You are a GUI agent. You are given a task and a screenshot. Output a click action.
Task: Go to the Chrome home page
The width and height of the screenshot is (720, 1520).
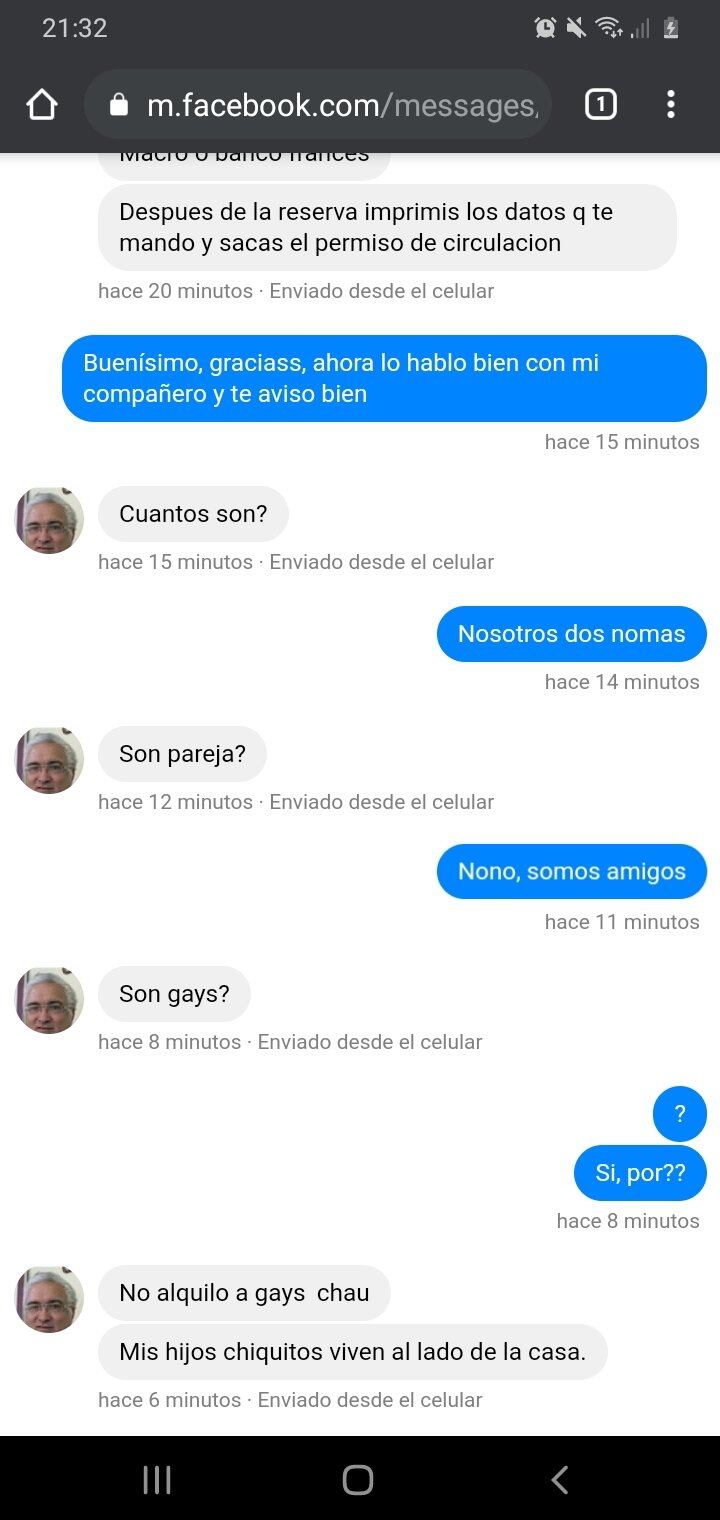[42, 104]
